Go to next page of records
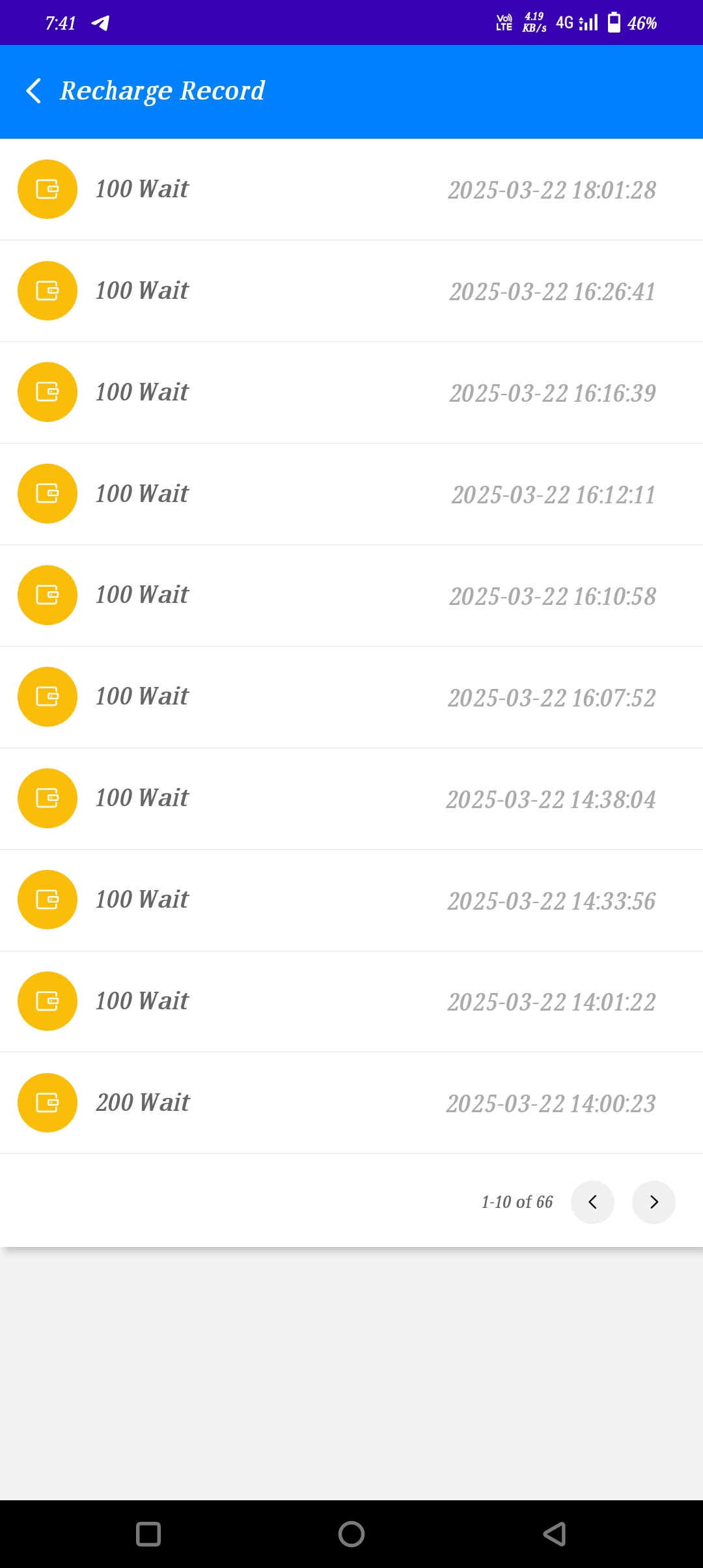703x1568 pixels. (x=654, y=1202)
